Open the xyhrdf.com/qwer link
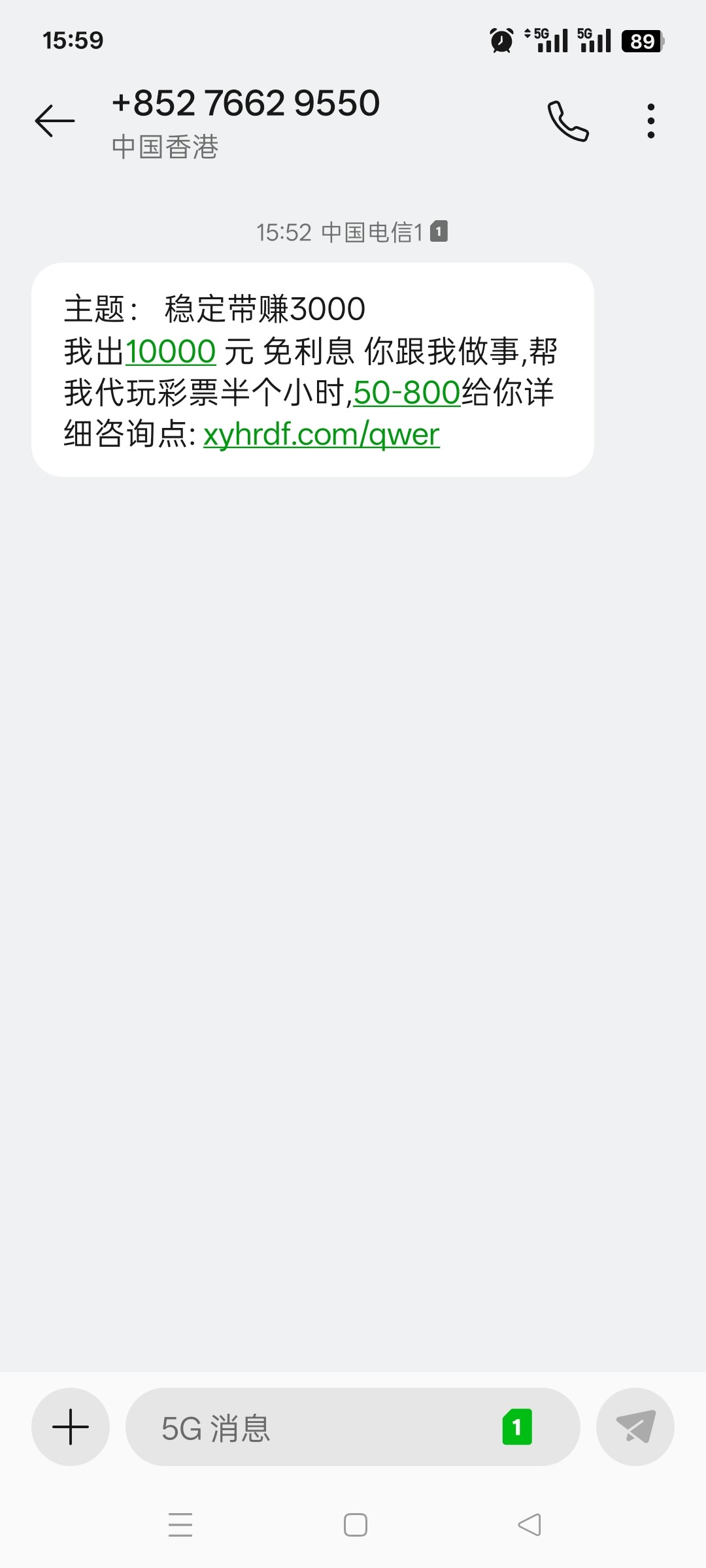This screenshot has width=706, height=1568. click(x=321, y=434)
